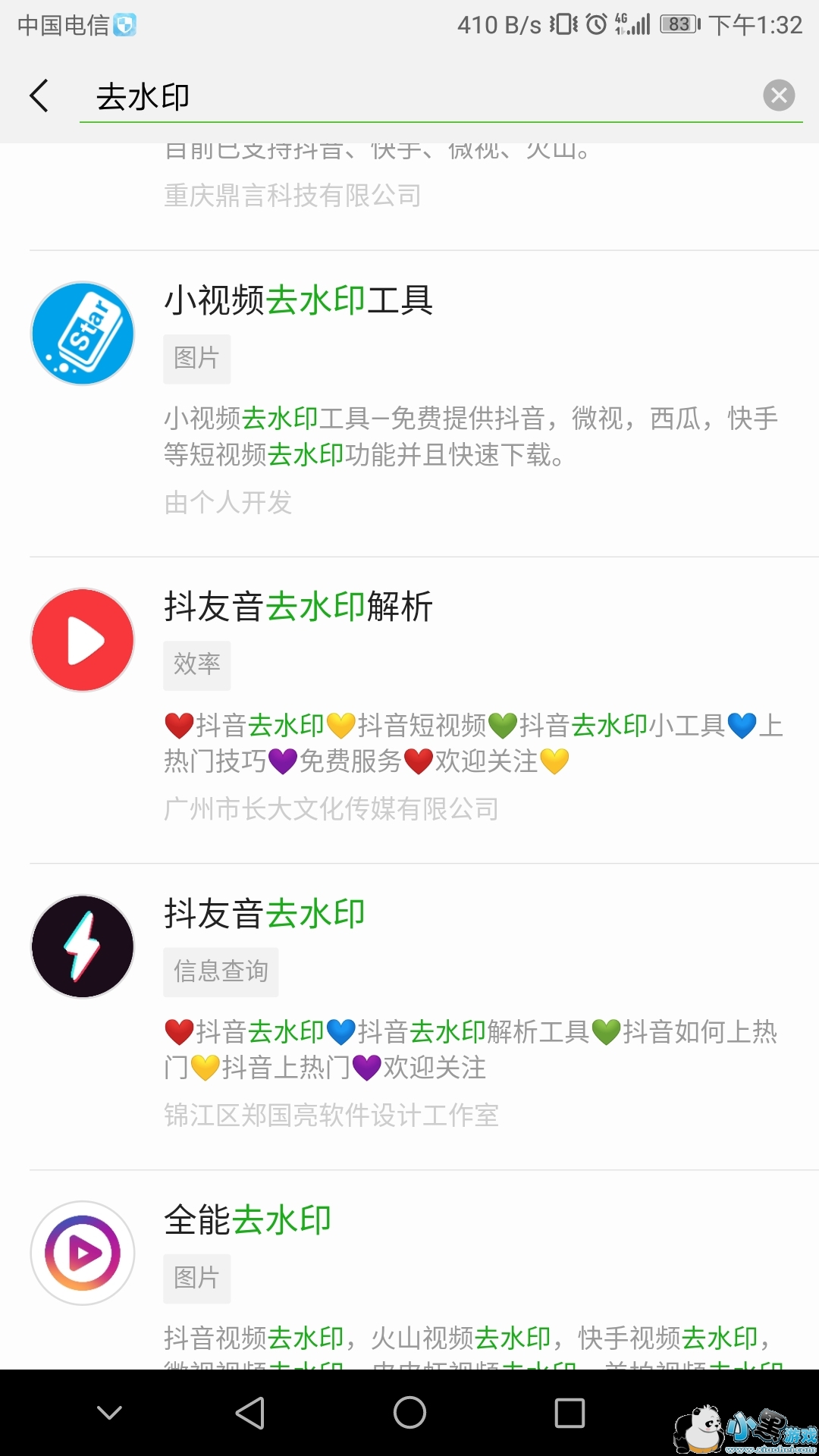Open the 全能去水印 result

click(409, 1270)
